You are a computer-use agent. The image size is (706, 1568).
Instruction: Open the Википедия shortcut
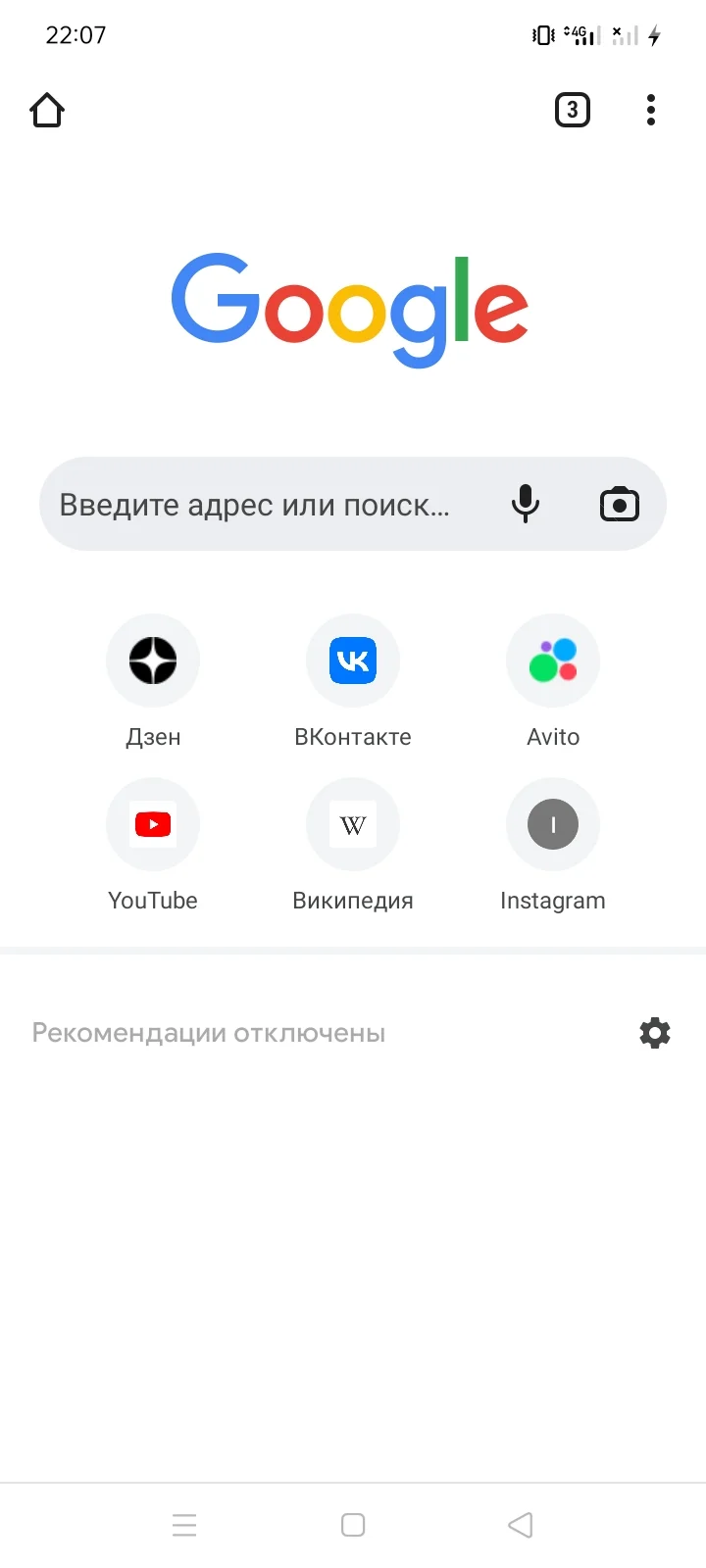point(353,824)
